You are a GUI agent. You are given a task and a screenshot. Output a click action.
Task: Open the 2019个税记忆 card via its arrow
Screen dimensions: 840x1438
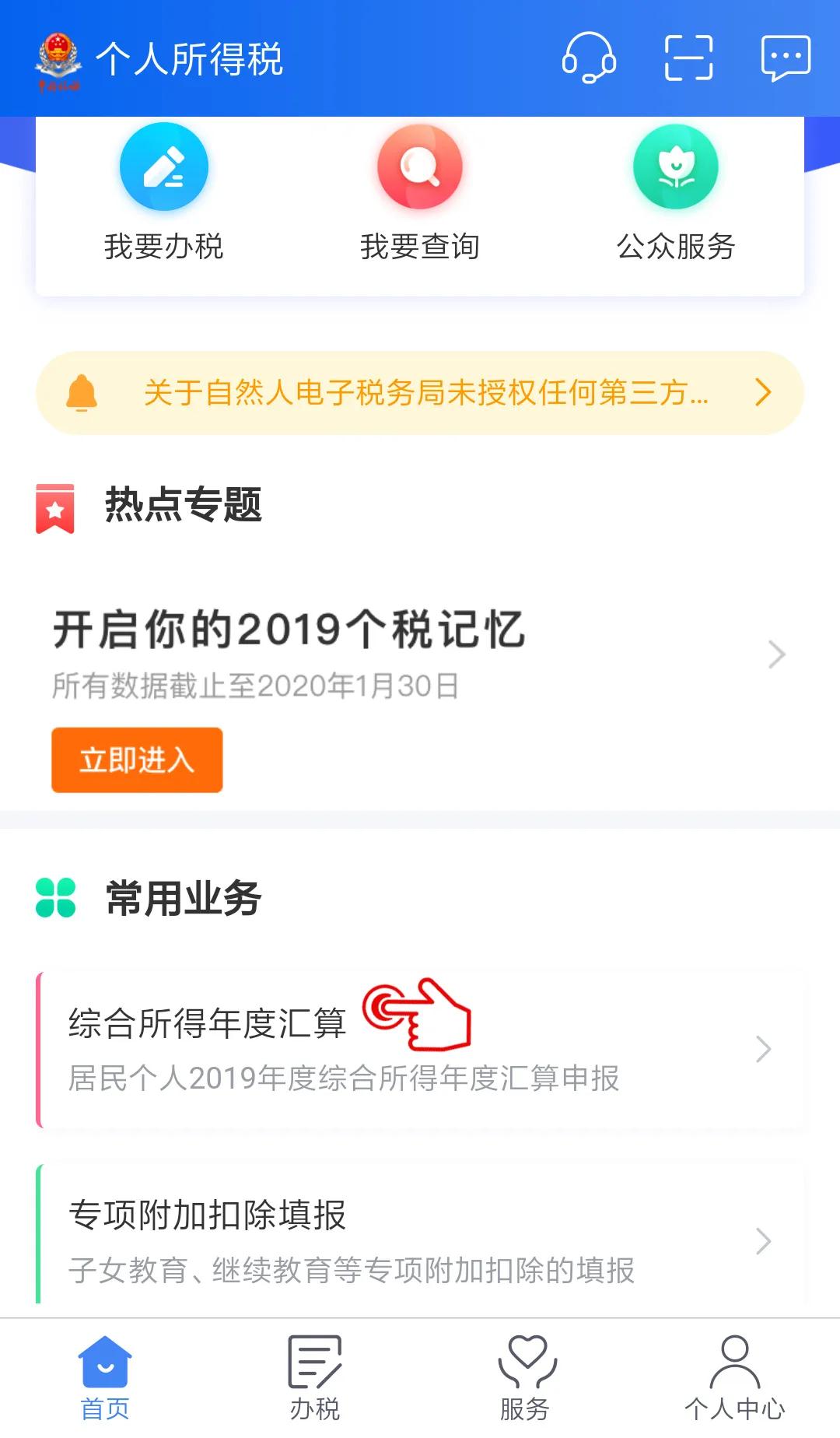pyautogui.click(x=775, y=654)
